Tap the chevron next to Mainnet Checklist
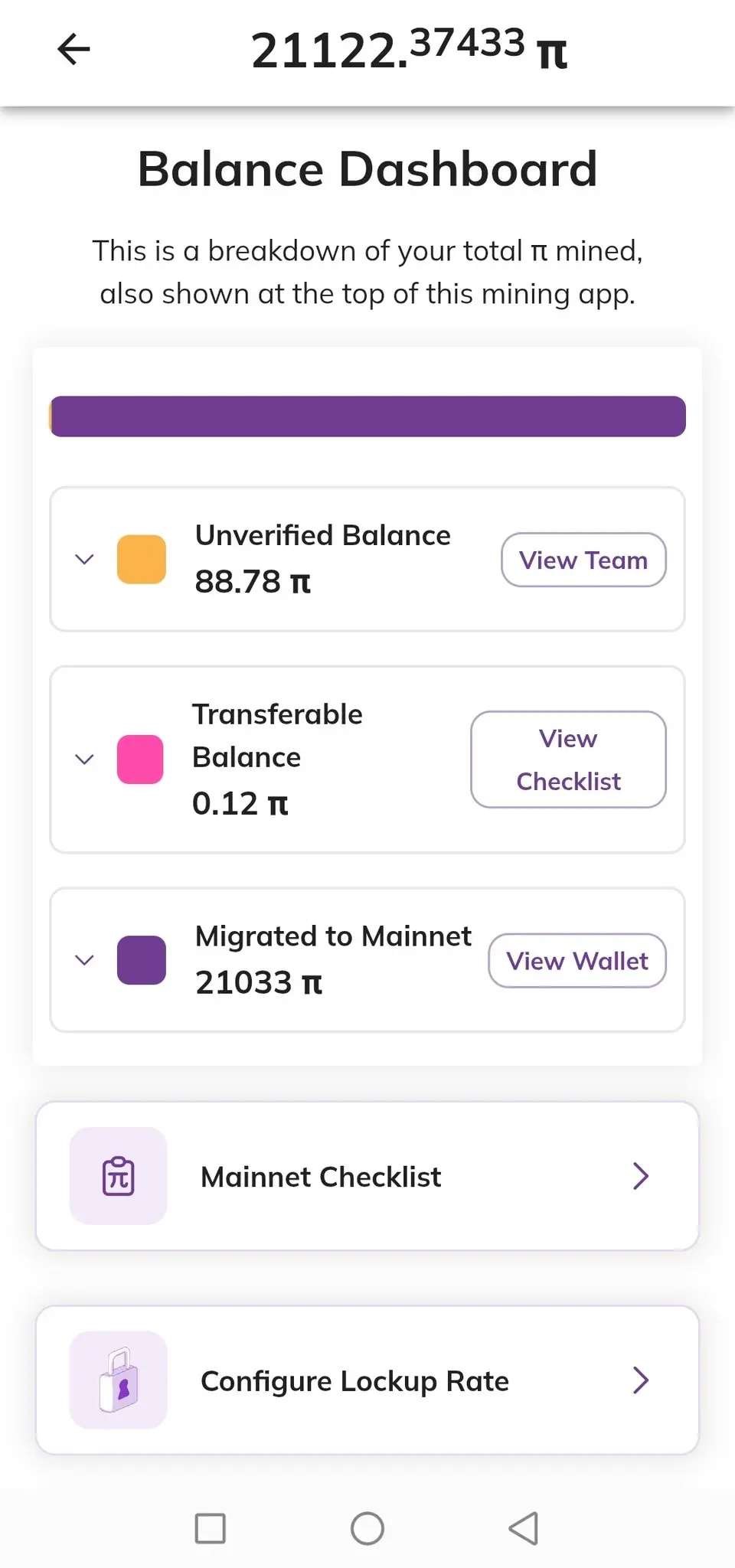The width and height of the screenshot is (735, 1568). (640, 1176)
